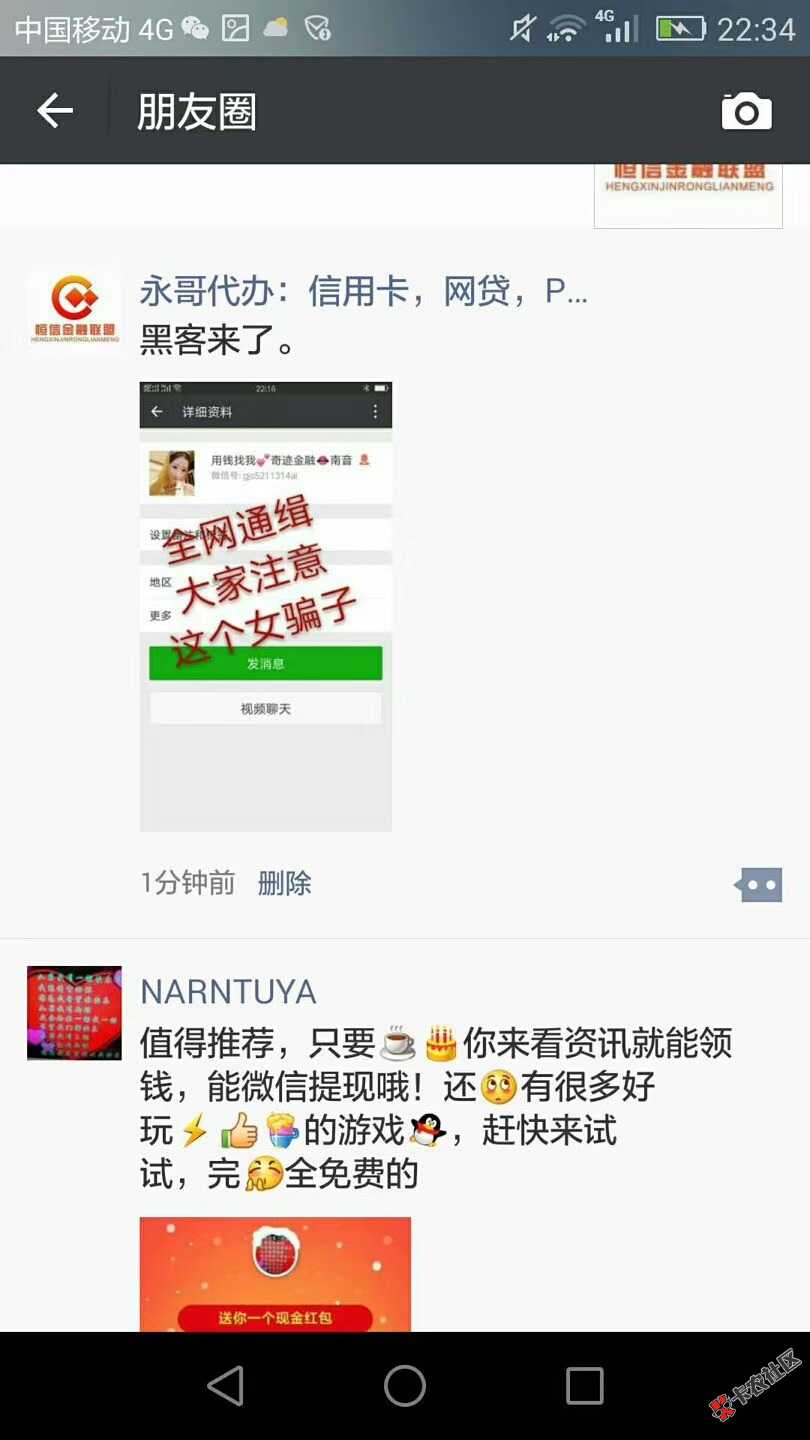Go back using the top-left arrow
This screenshot has height=1440, width=810.
pos(55,111)
